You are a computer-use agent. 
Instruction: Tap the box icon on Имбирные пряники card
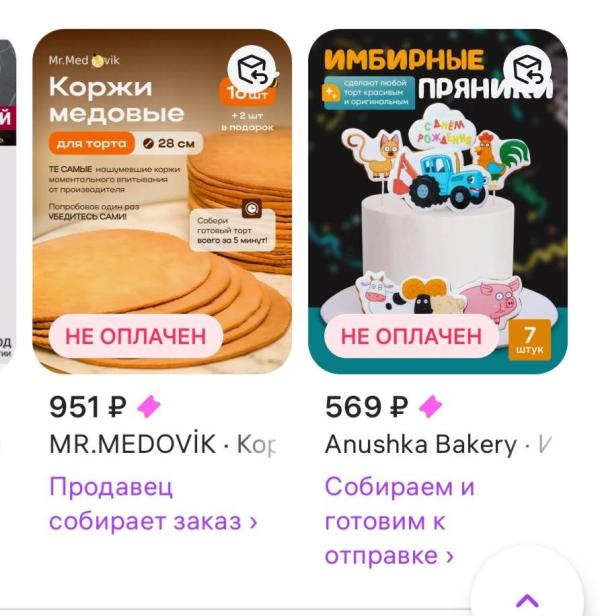[x=527, y=69]
